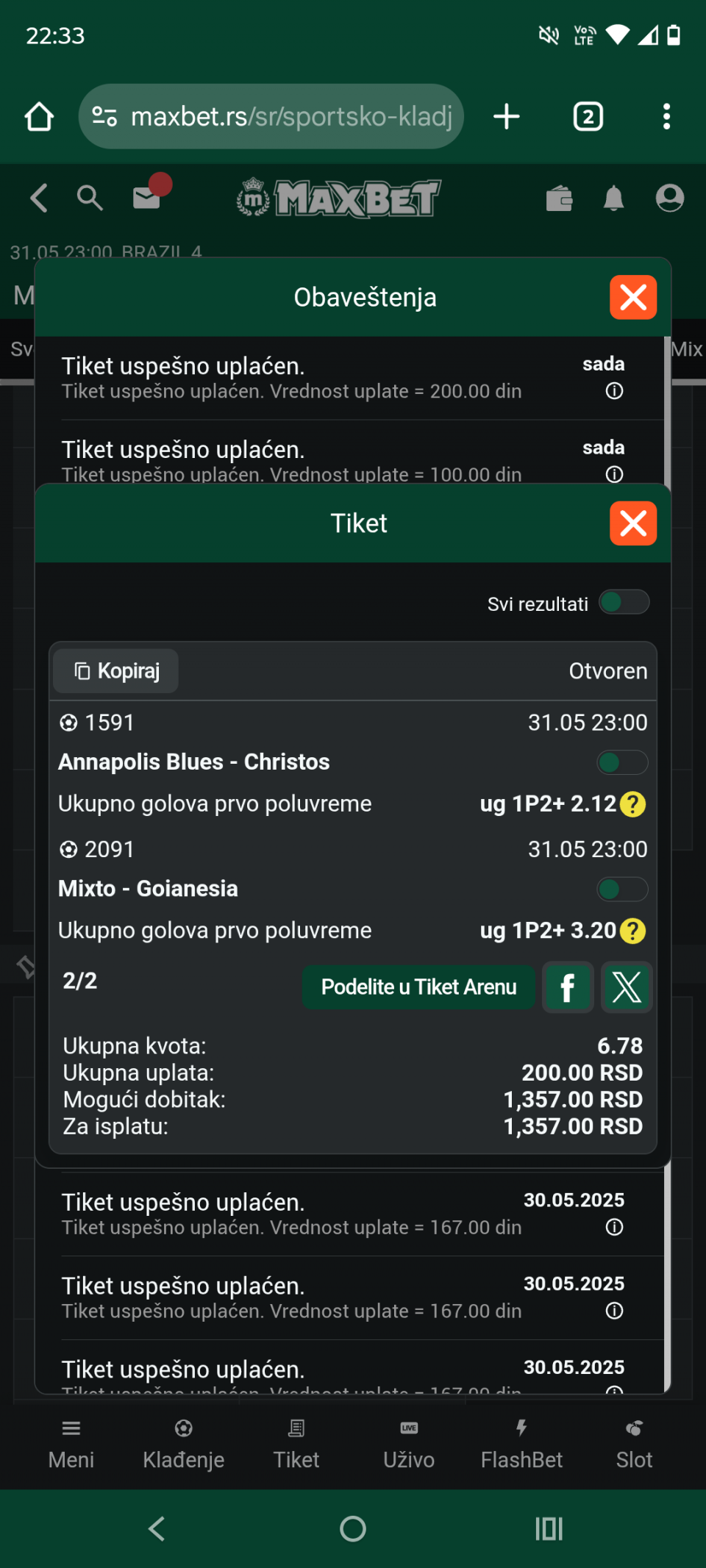The height and width of the screenshot is (1568, 706).
Task: Toggle the switch for Annapolis Blues - Christos
Action: tap(622, 762)
